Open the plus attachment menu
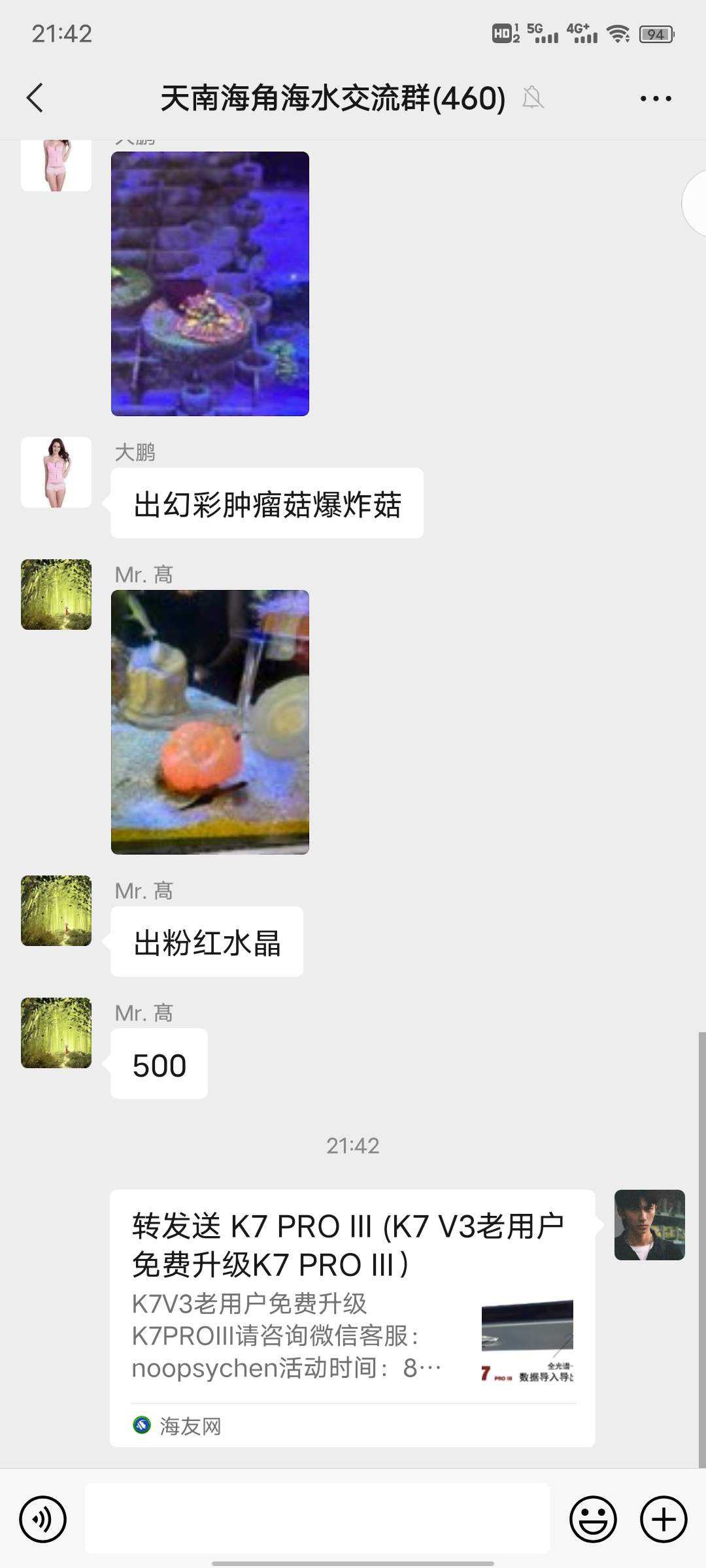Screen dimensions: 706x1568 click(663, 1519)
